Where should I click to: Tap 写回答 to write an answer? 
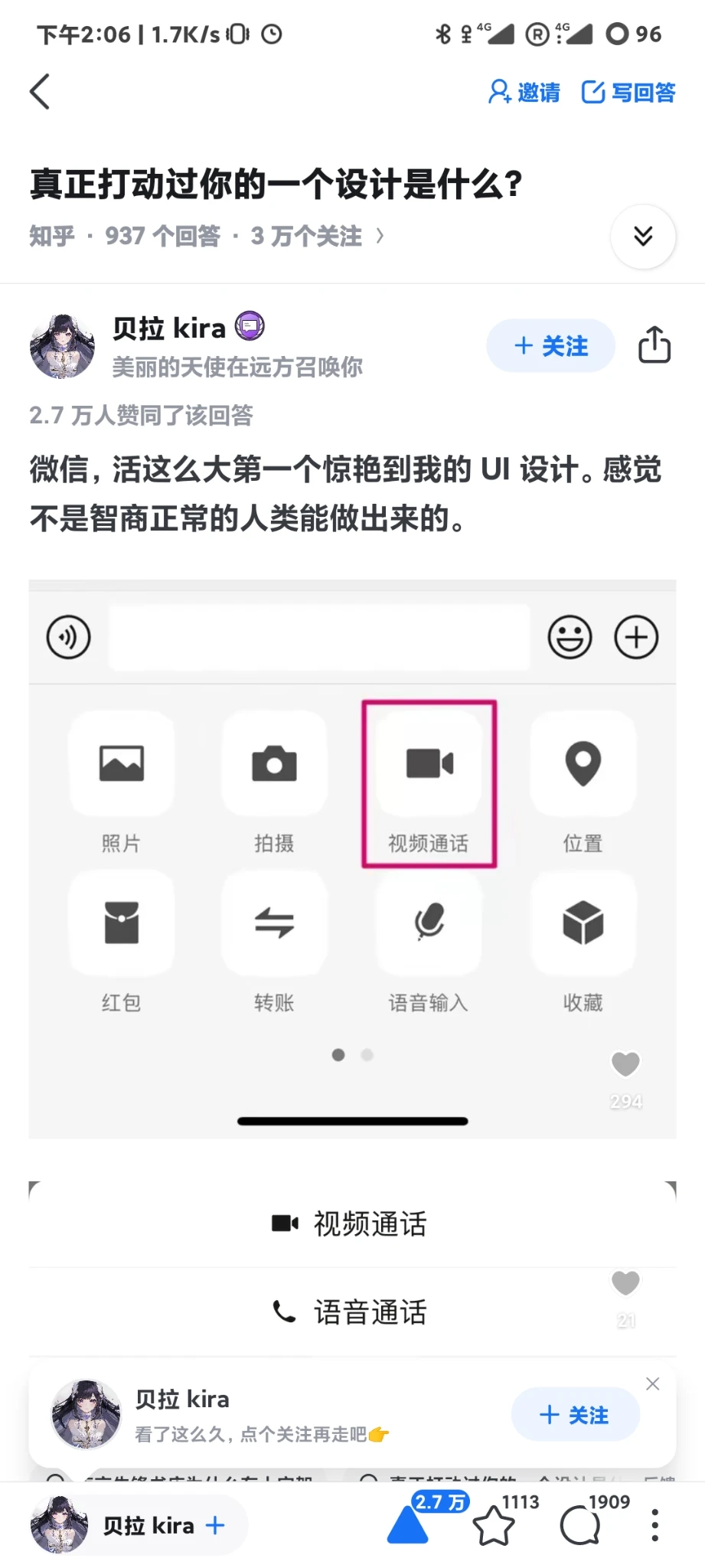point(628,93)
